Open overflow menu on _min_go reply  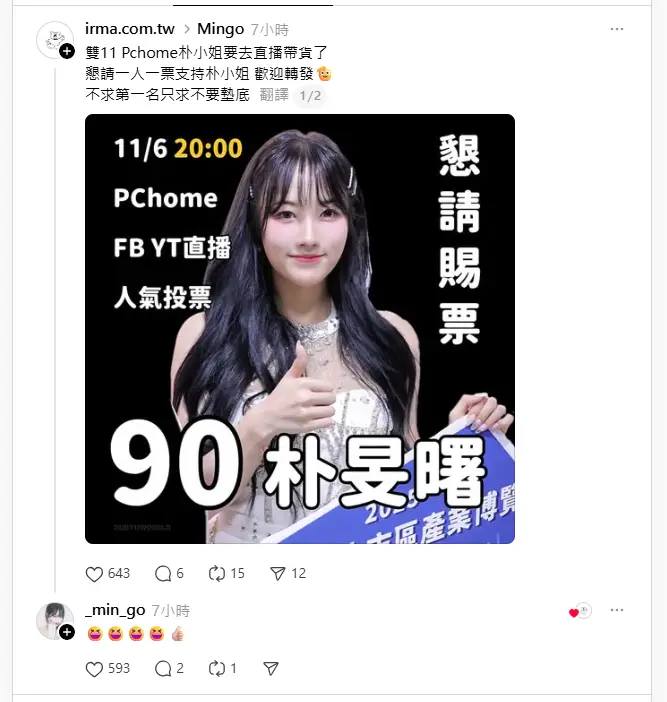click(617, 610)
